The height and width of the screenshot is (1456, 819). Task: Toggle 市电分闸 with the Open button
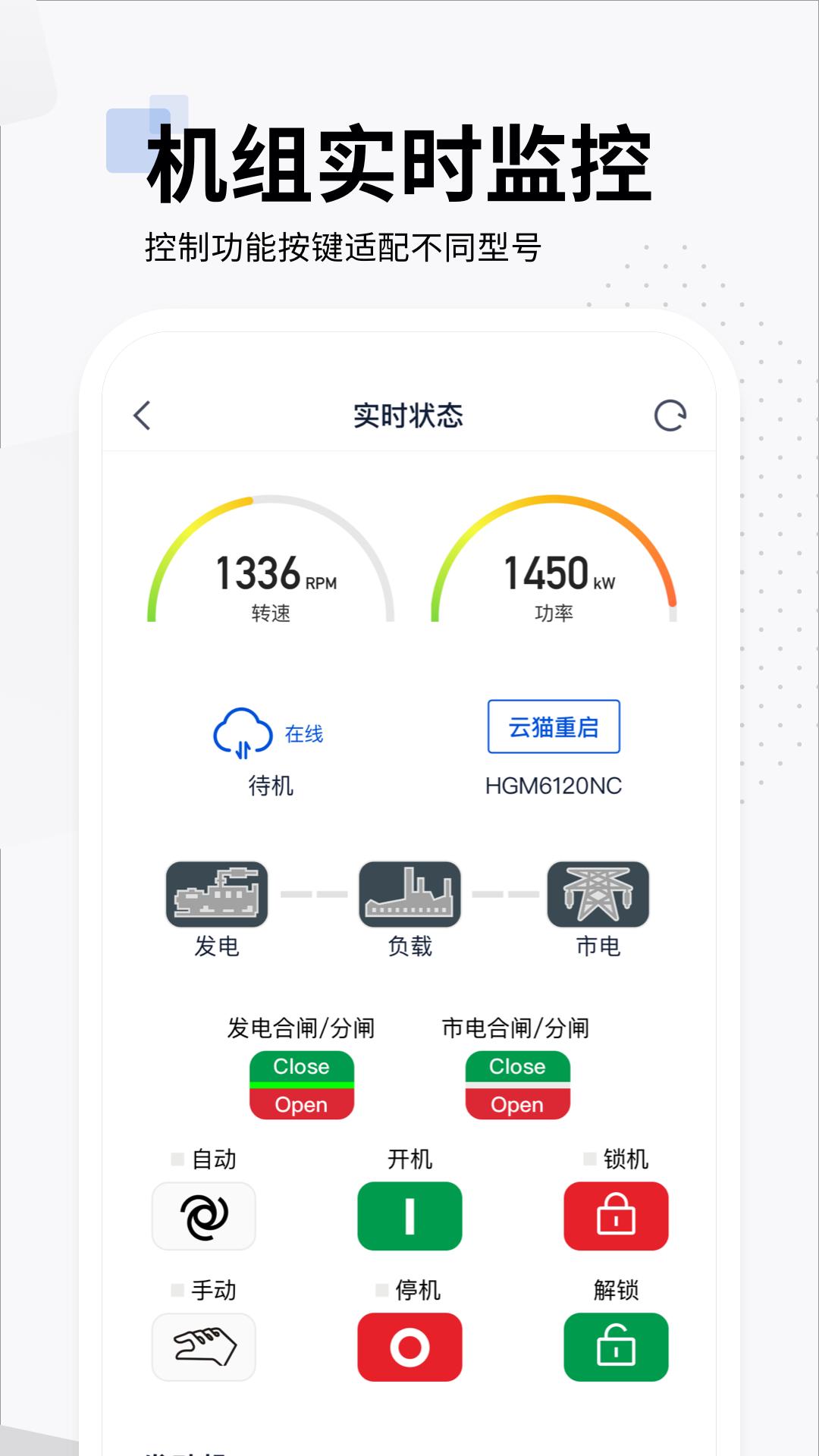tap(516, 1104)
